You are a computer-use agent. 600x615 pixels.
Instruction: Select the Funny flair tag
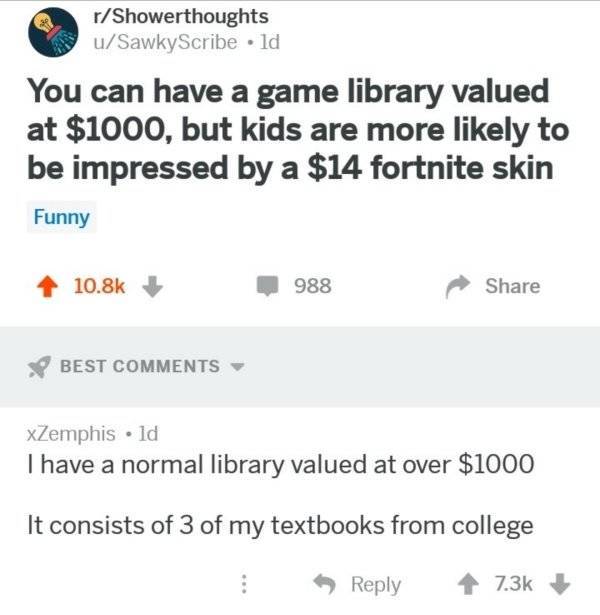pyautogui.click(x=62, y=217)
